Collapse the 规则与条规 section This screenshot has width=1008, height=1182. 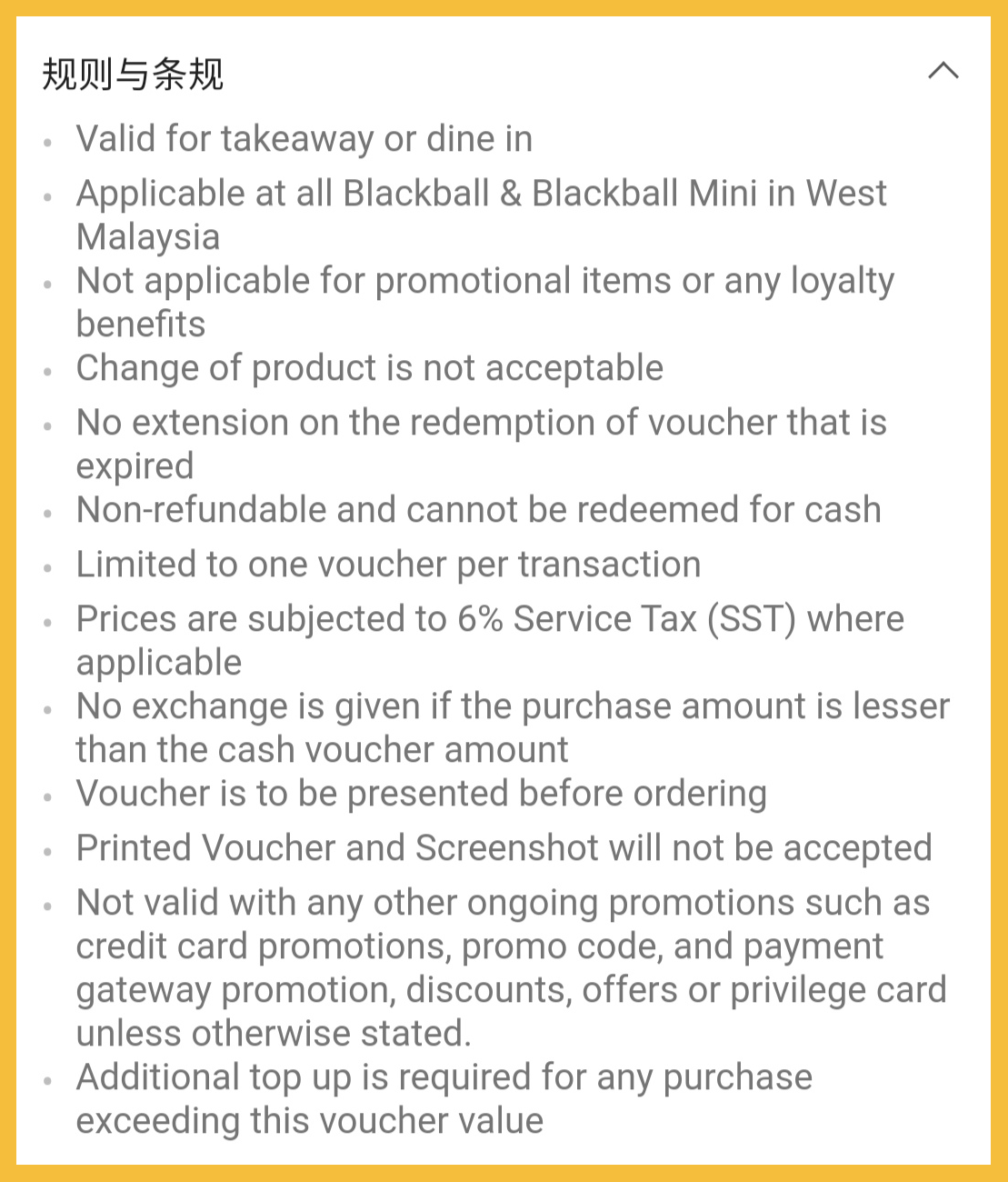pos(943,71)
